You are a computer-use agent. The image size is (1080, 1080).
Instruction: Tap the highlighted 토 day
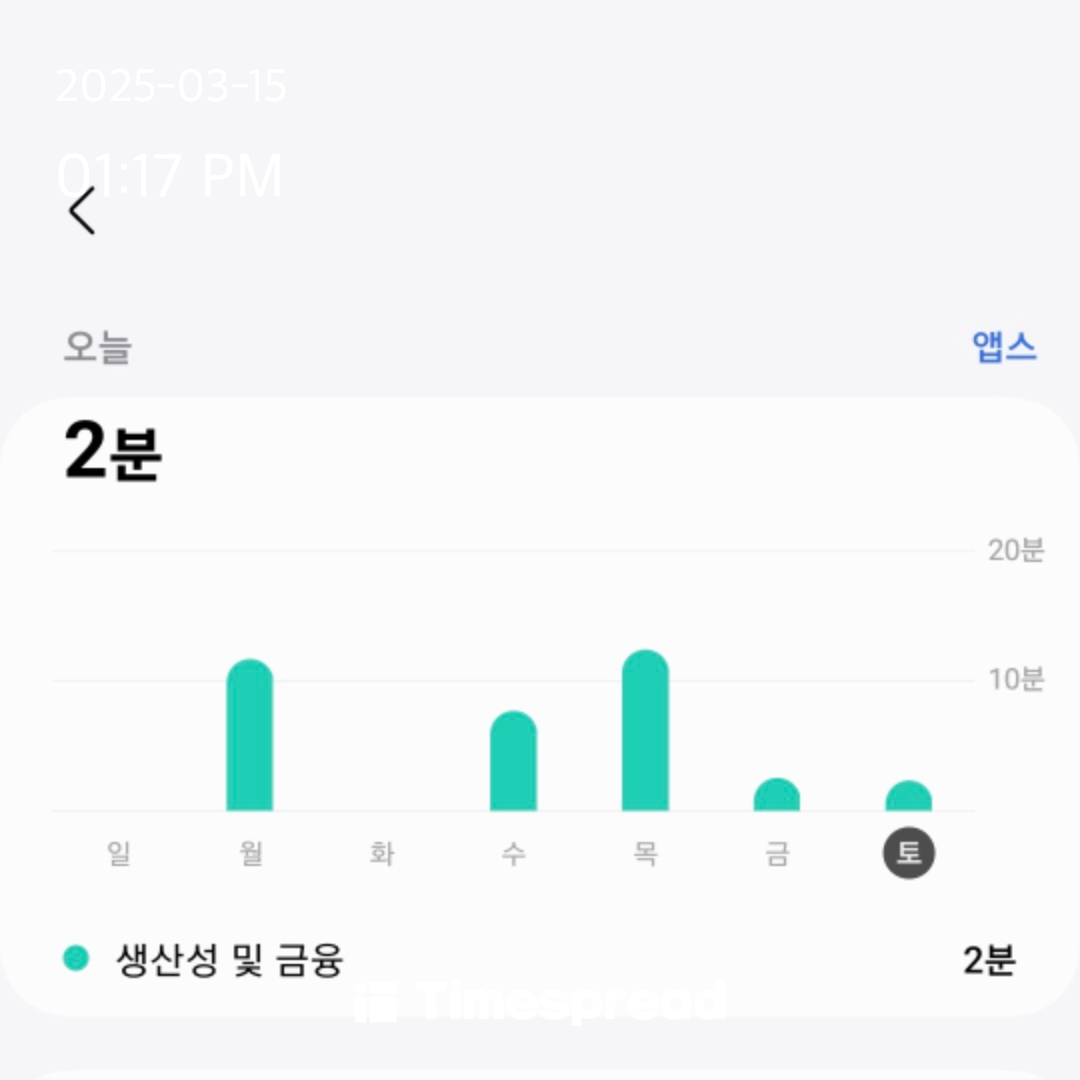(908, 853)
